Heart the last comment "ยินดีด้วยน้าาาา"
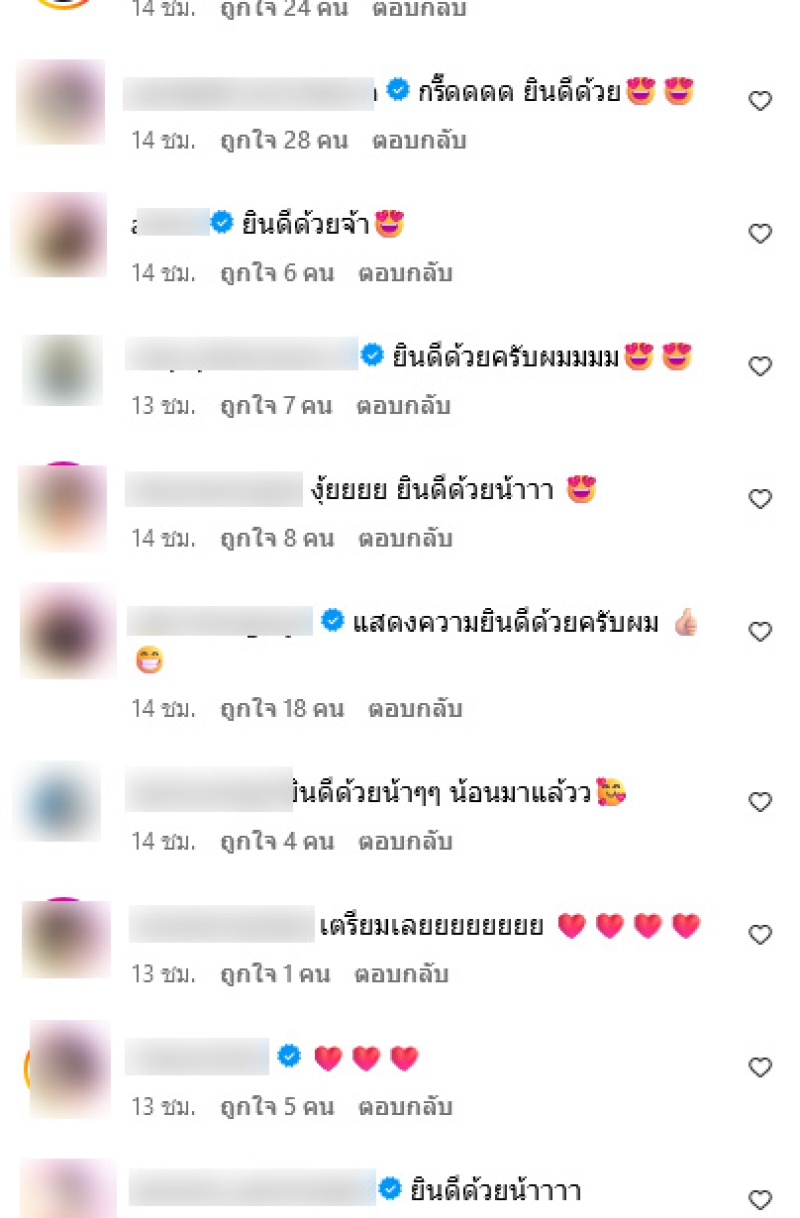Viewport: 800px width, 1218px height. click(760, 1200)
